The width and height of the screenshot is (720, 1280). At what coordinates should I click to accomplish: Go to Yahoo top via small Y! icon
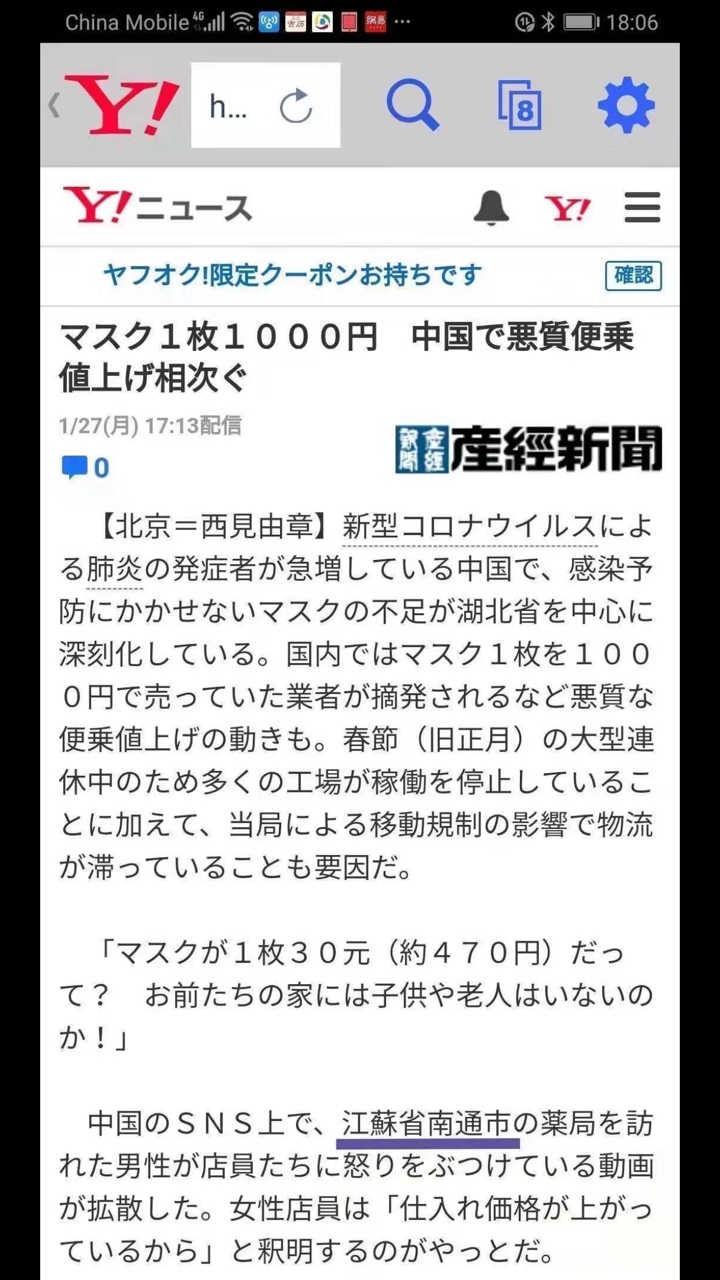pos(567,208)
